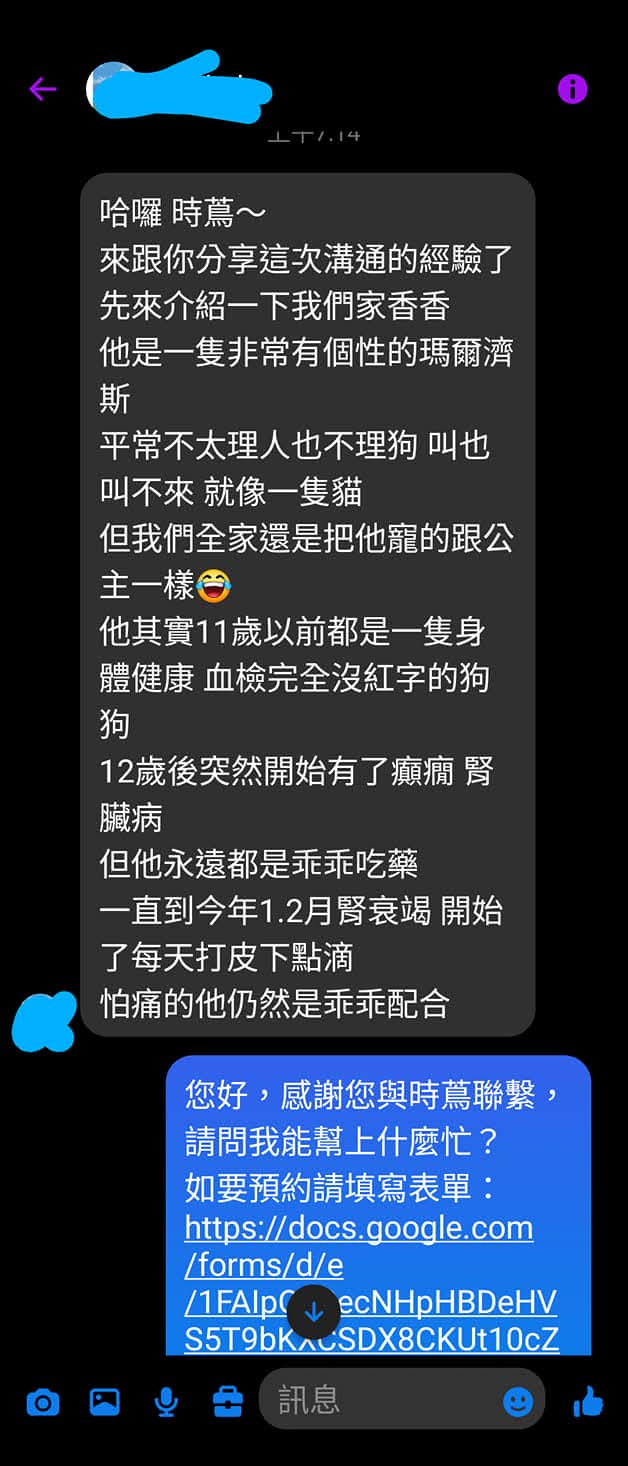Record a voice message with microphone

[166, 1403]
